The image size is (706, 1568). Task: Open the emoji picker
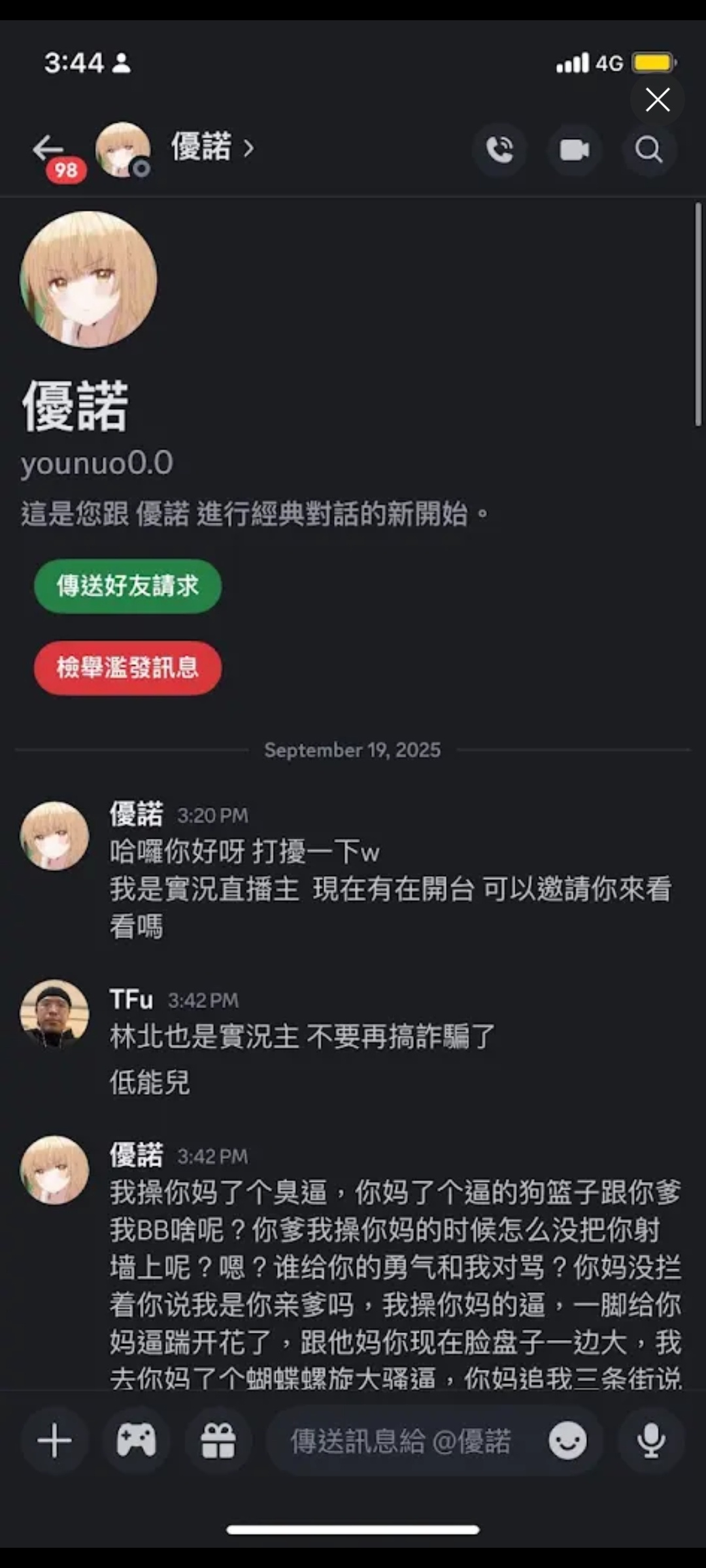[567, 1441]
